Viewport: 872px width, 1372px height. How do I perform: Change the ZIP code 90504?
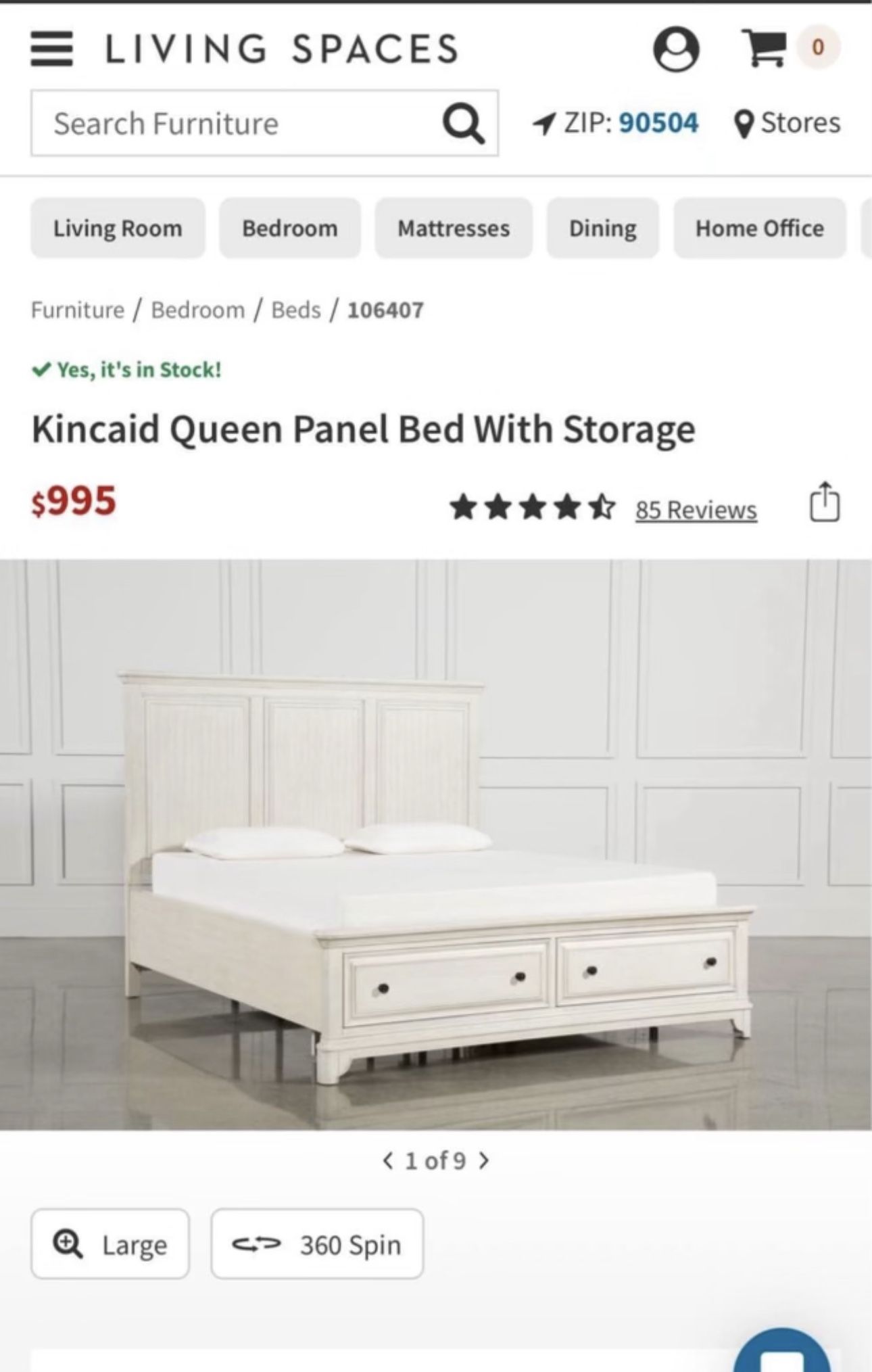pos(658,123)
